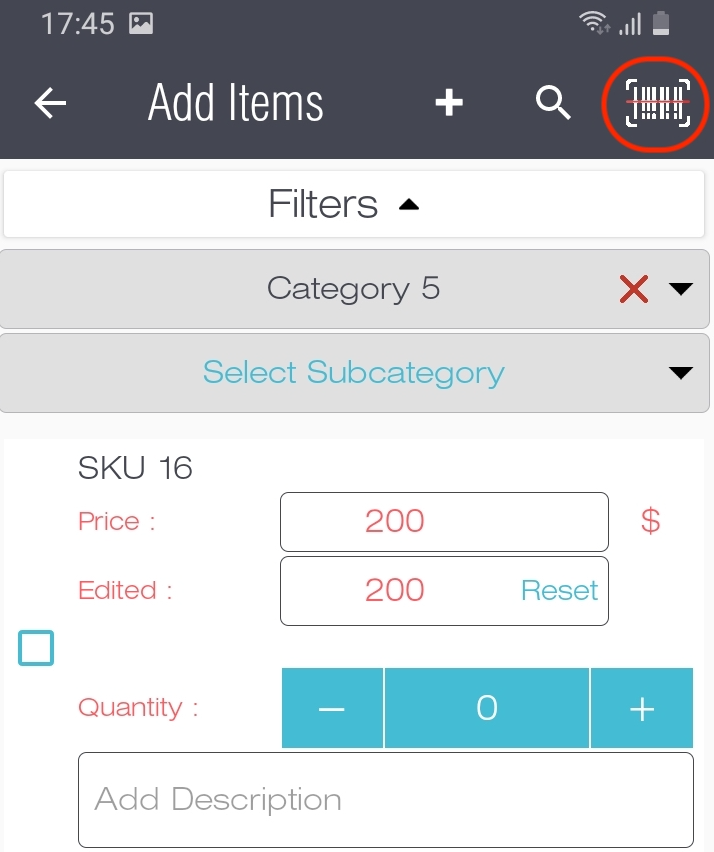Open the search icon
Image resolution: width=714 pixels, height=852 pixels.
[552, 103]
